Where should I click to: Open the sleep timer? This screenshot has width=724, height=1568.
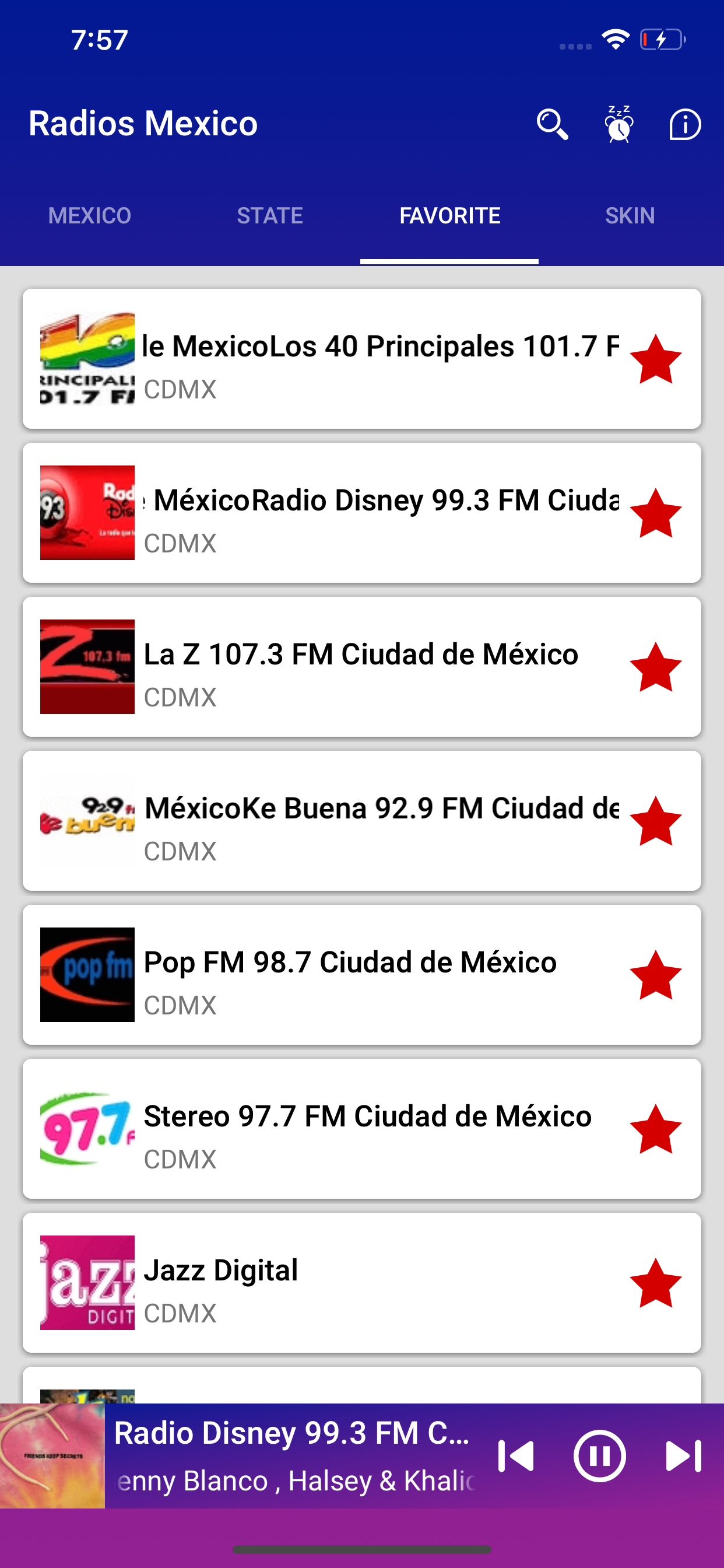coord(618,124)
